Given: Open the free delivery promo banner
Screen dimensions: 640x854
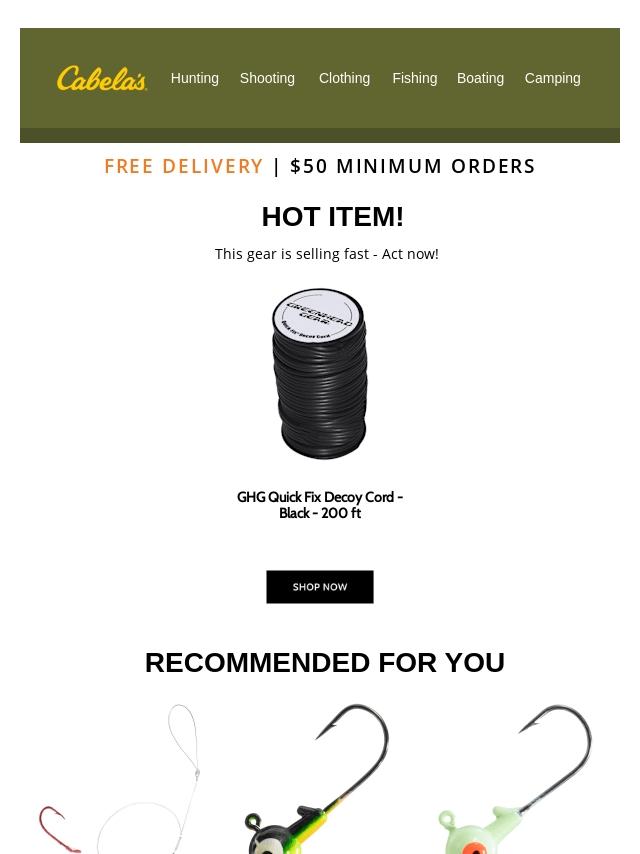Looking at the screenshot, I should point(320,166).
